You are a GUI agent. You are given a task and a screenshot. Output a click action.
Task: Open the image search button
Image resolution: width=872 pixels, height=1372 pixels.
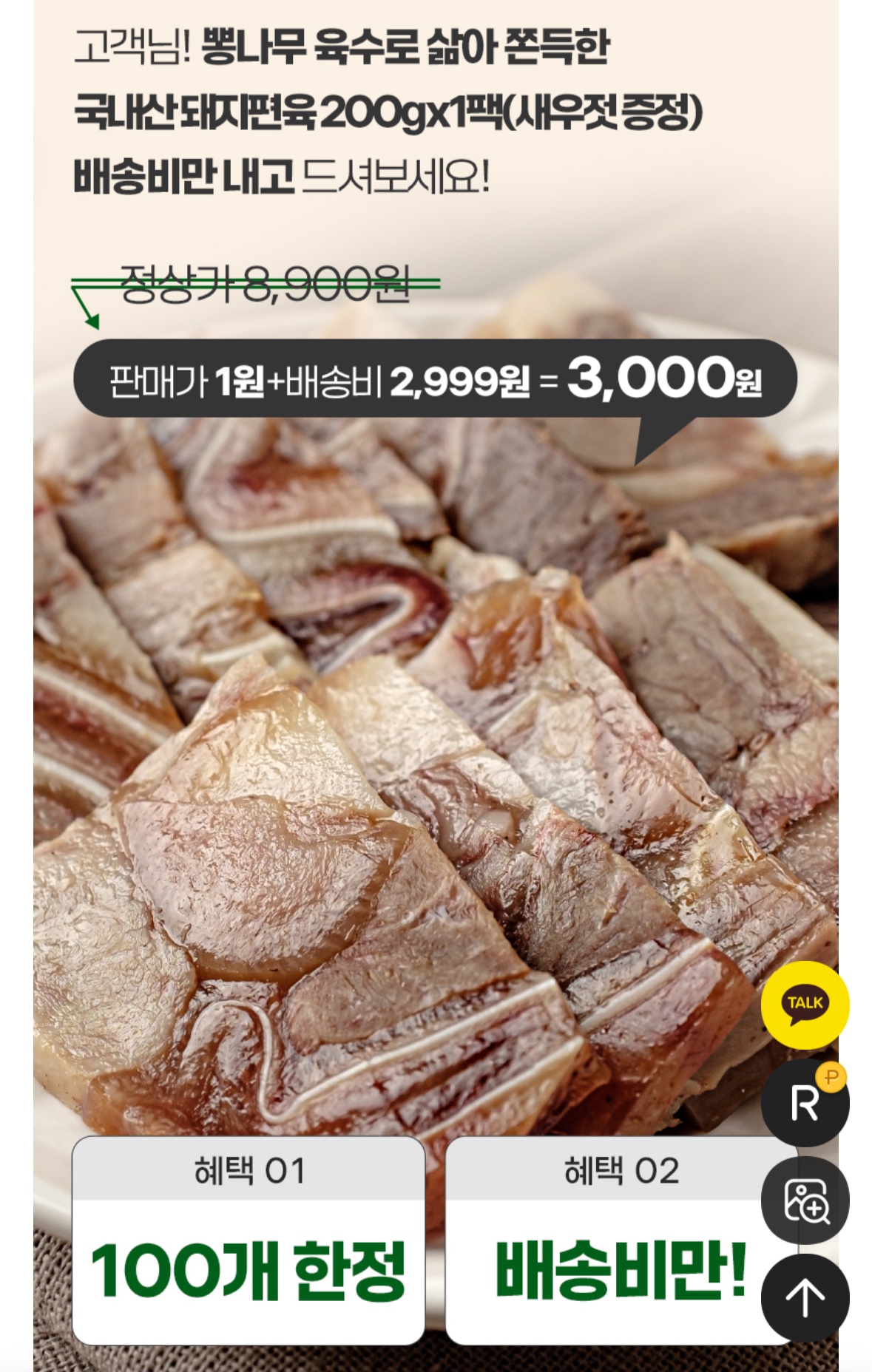[805, 1201]
